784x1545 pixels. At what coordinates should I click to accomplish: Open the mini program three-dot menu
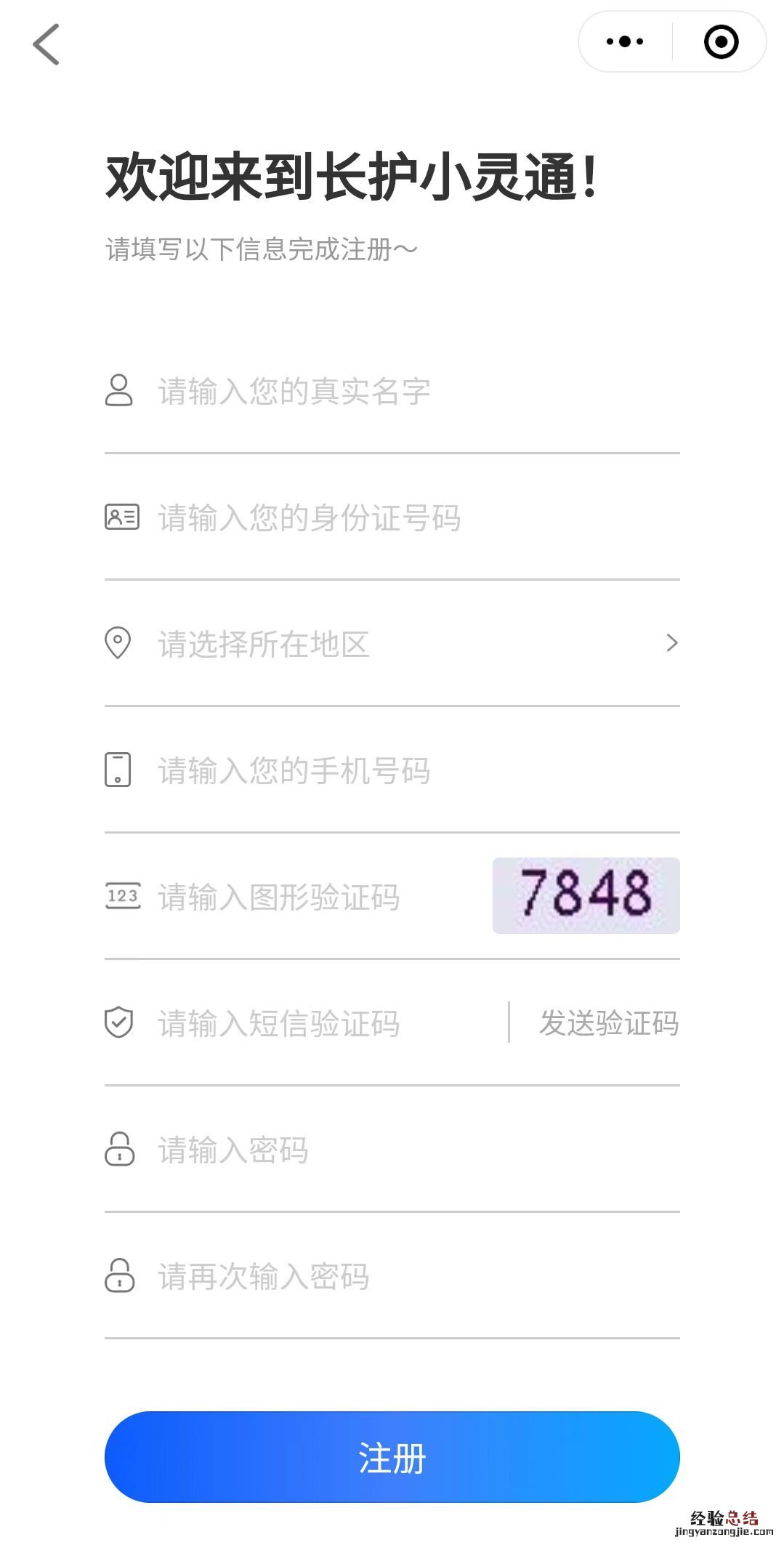tap(625, 41)
